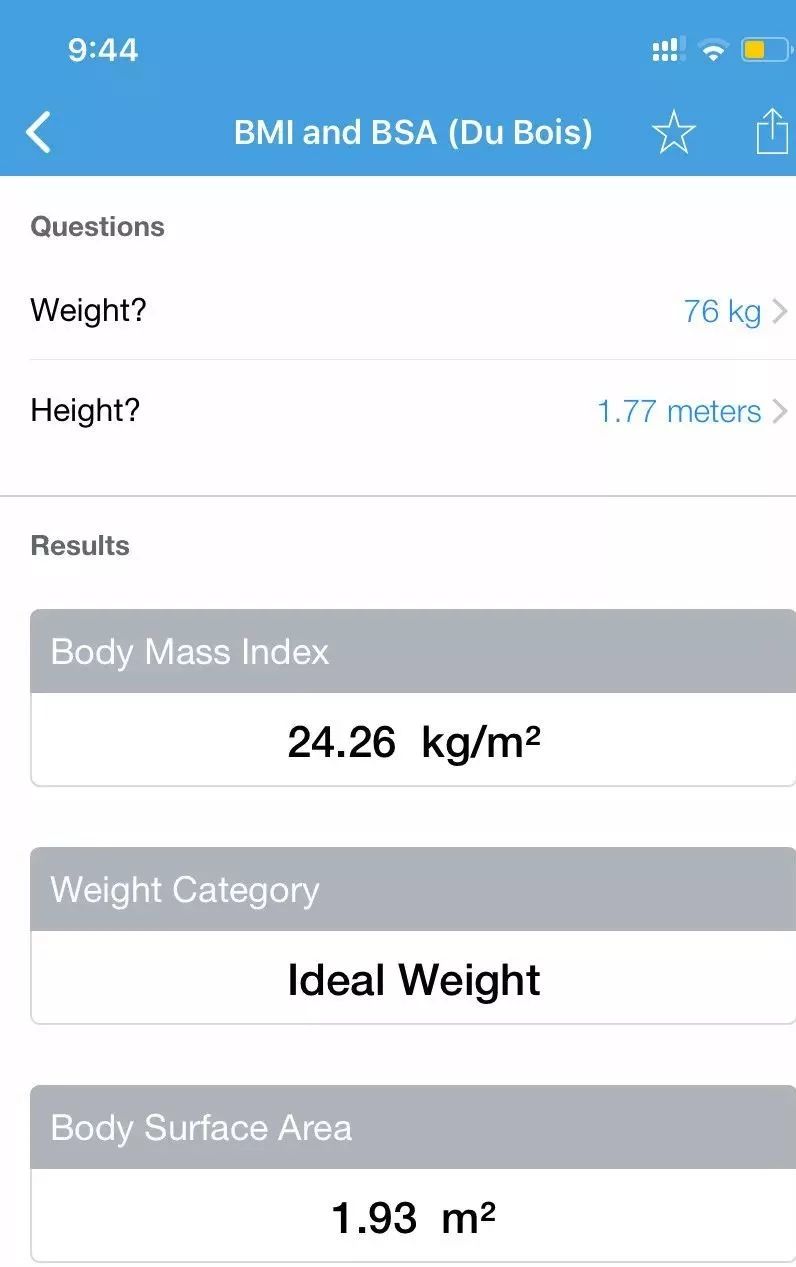The image size is (796, 1267).
Task: Change the Height value of 1.77 meters
Action: pyautogui.click(x=680, y=412)
